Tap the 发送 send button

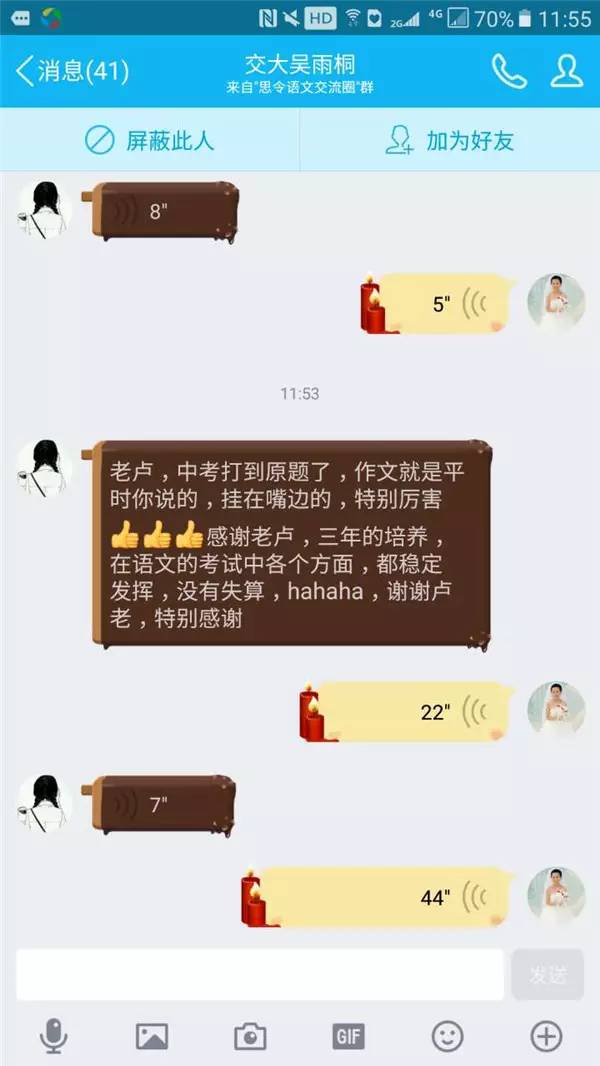click(547, 974)
